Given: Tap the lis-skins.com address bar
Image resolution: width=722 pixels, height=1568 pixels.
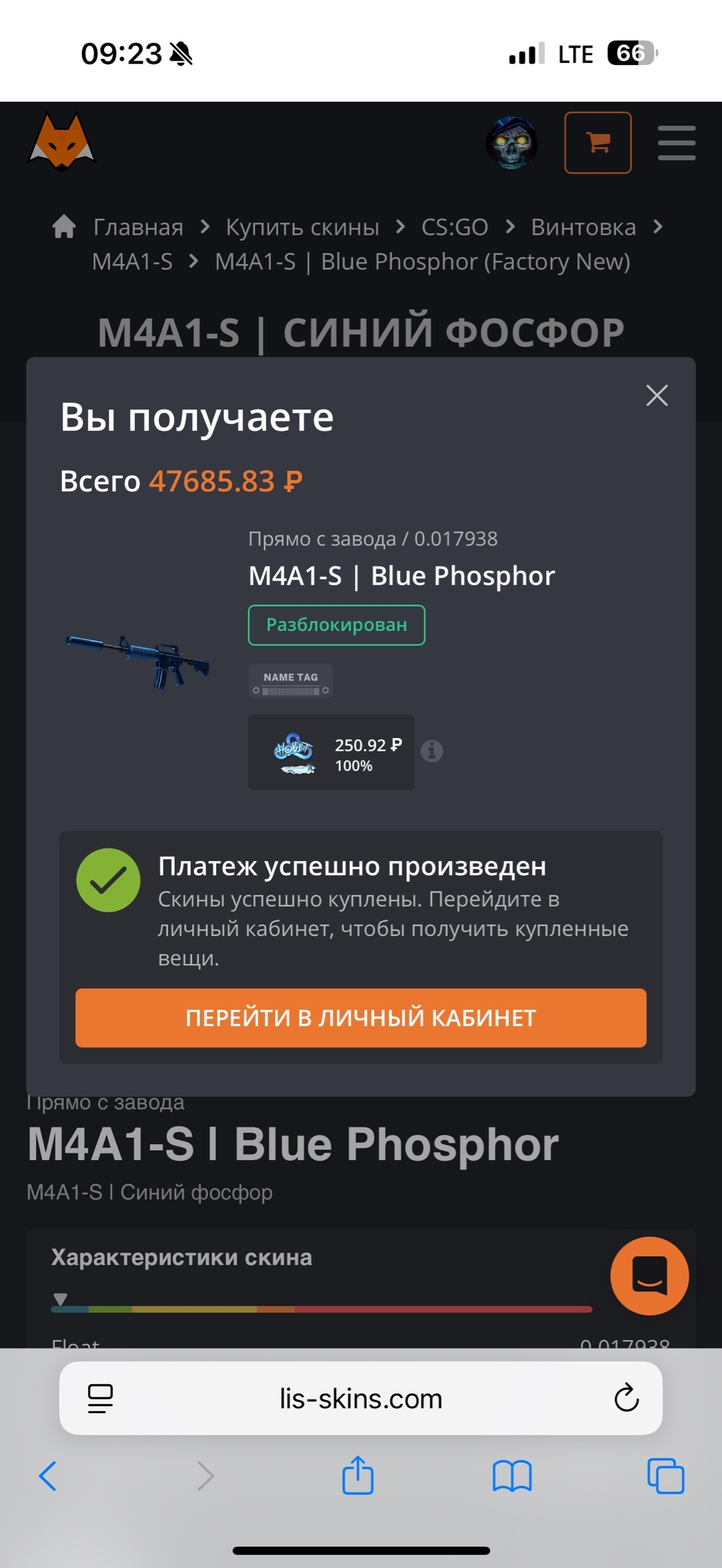Looking at the screenshot, I should click(360, 1398).
